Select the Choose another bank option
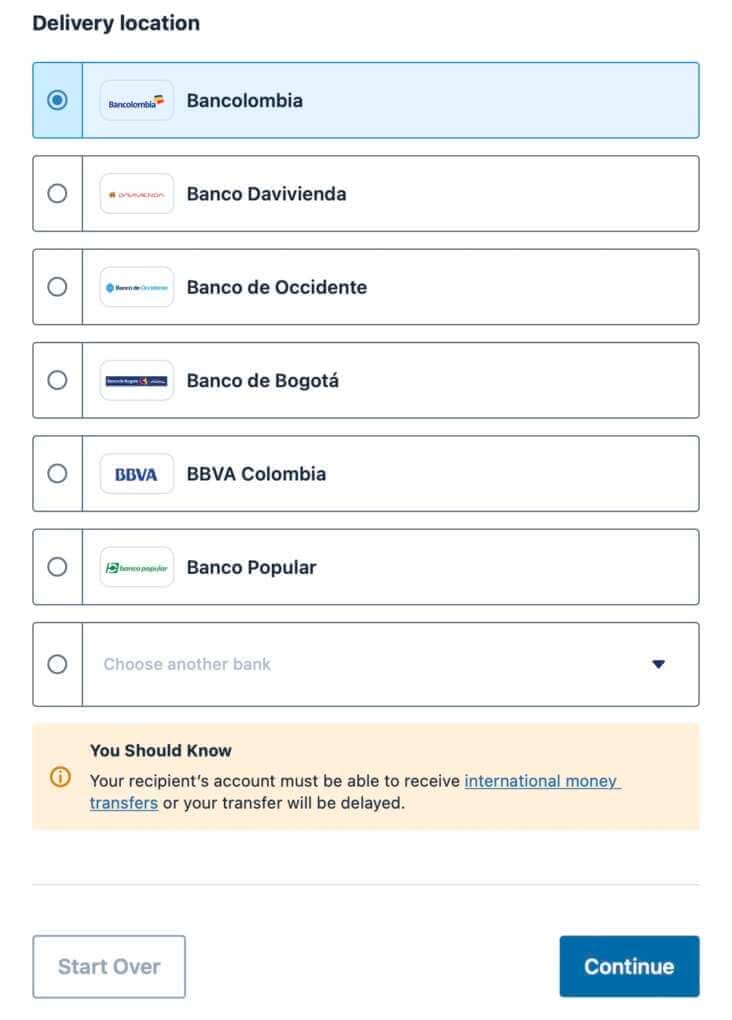The image size is (732, 1020). coord(57,663)
